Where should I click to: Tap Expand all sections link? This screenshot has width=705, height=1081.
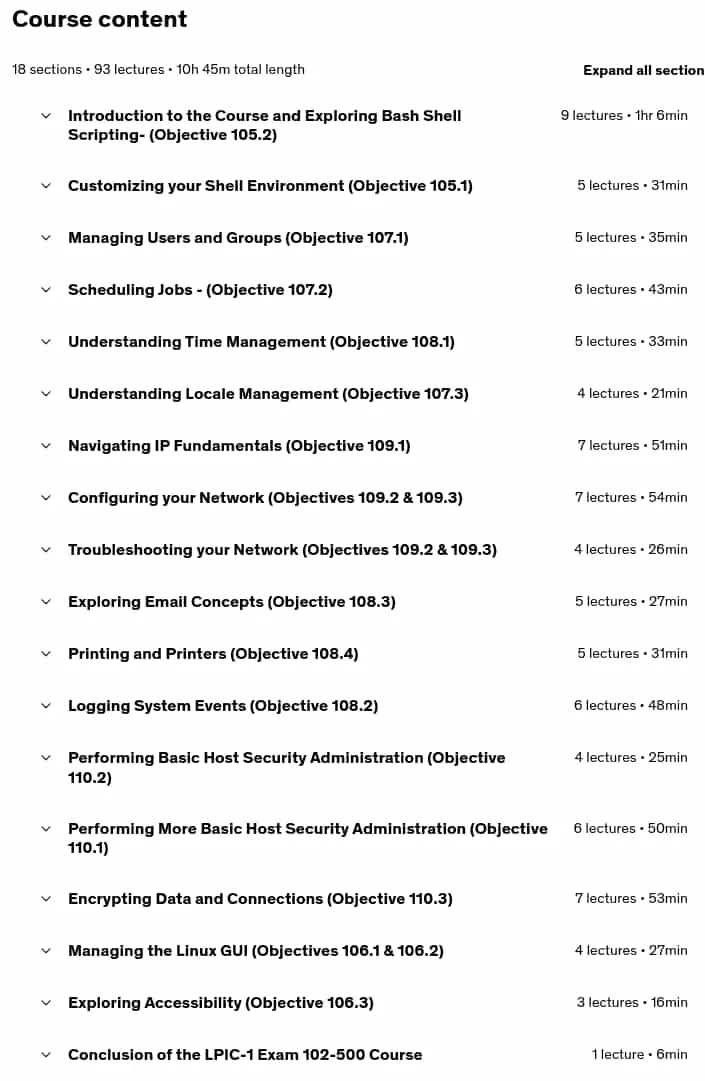643,70
